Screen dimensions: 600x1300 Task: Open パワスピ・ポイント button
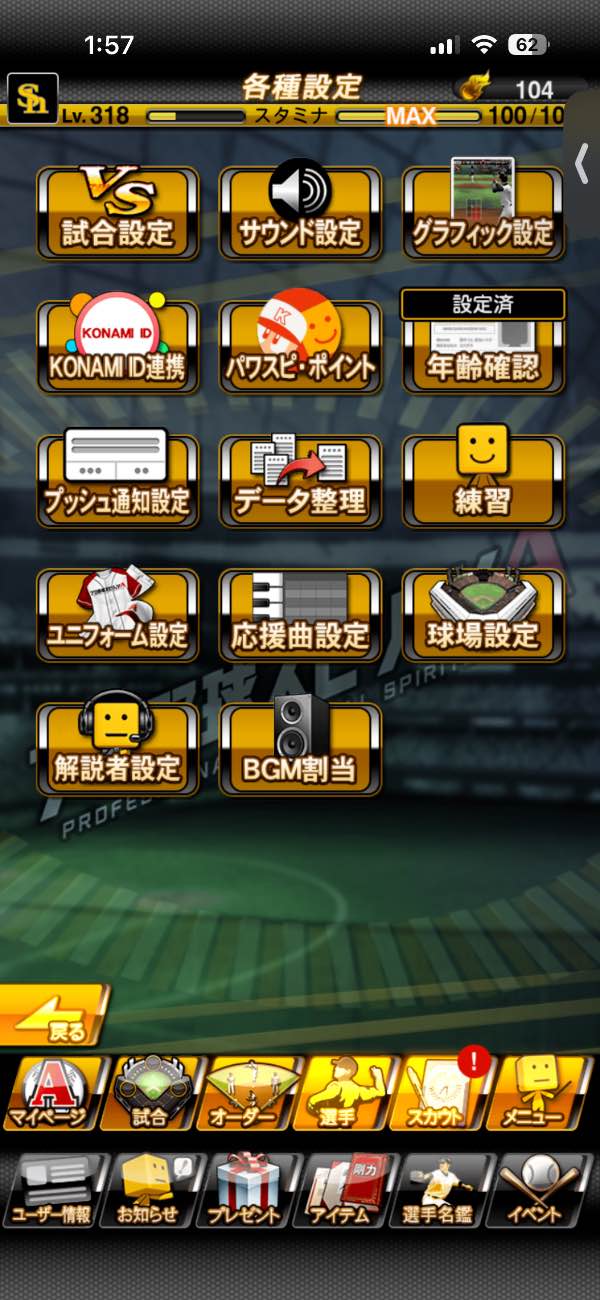point(300,347)
